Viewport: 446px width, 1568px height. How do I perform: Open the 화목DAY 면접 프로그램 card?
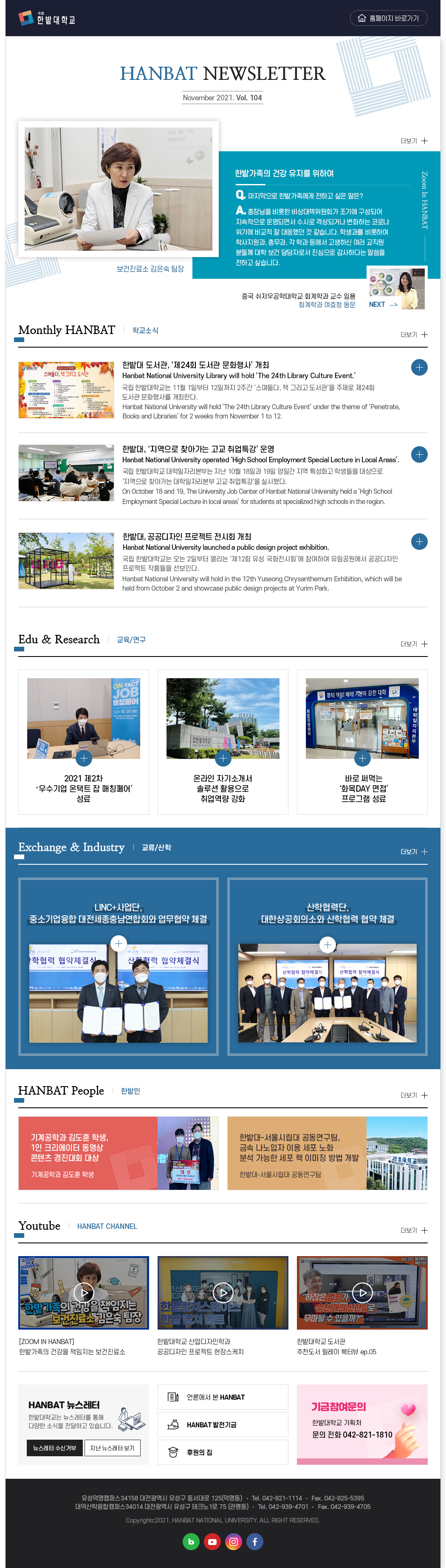[362, 758]
